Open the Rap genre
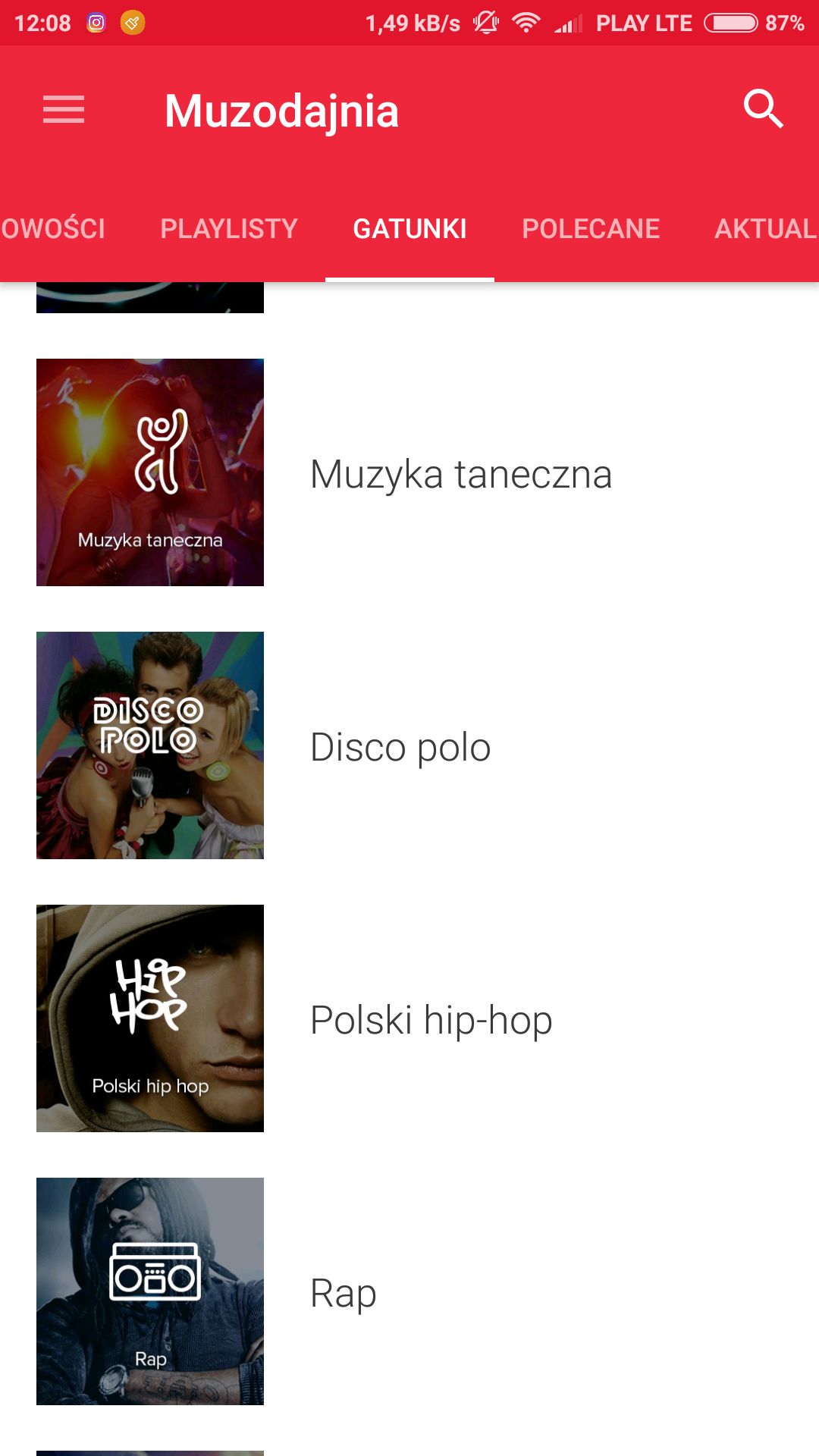The height and width of the screenshot is (1456, 819). point(409,1291)
